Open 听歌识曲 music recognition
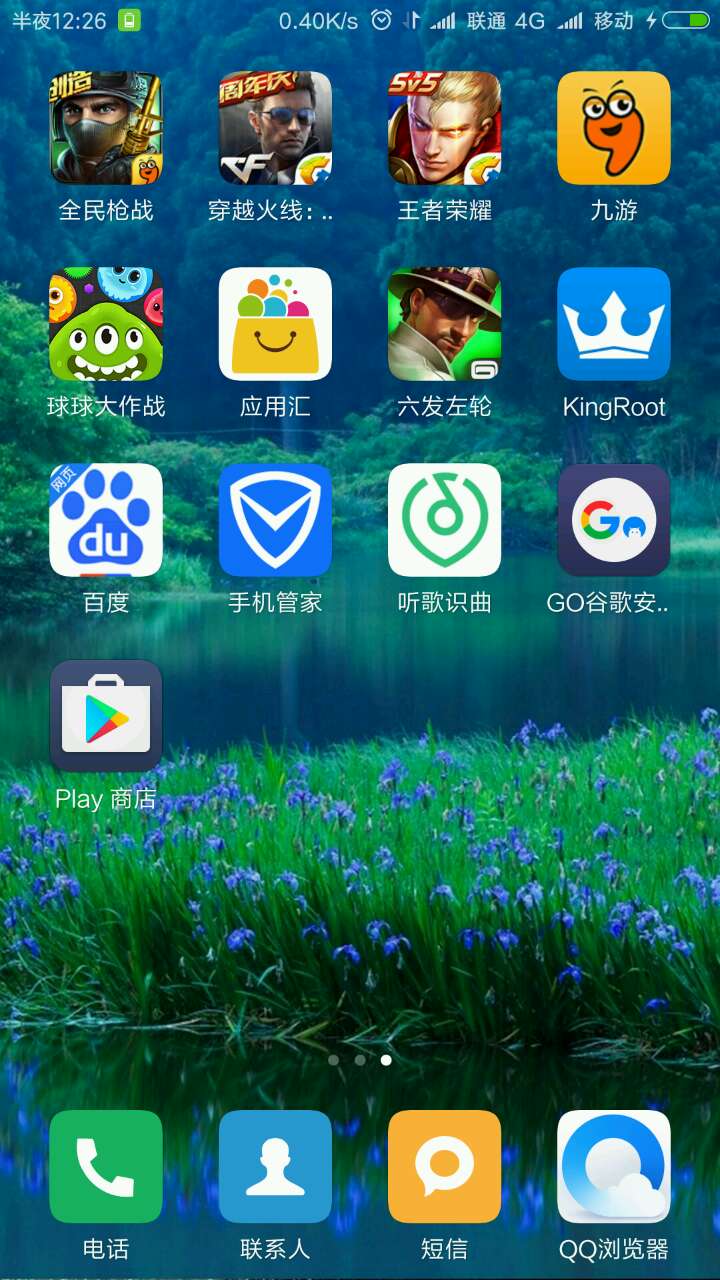The width and height of the screenshot is (720, 1280). (x=444, y=520)
